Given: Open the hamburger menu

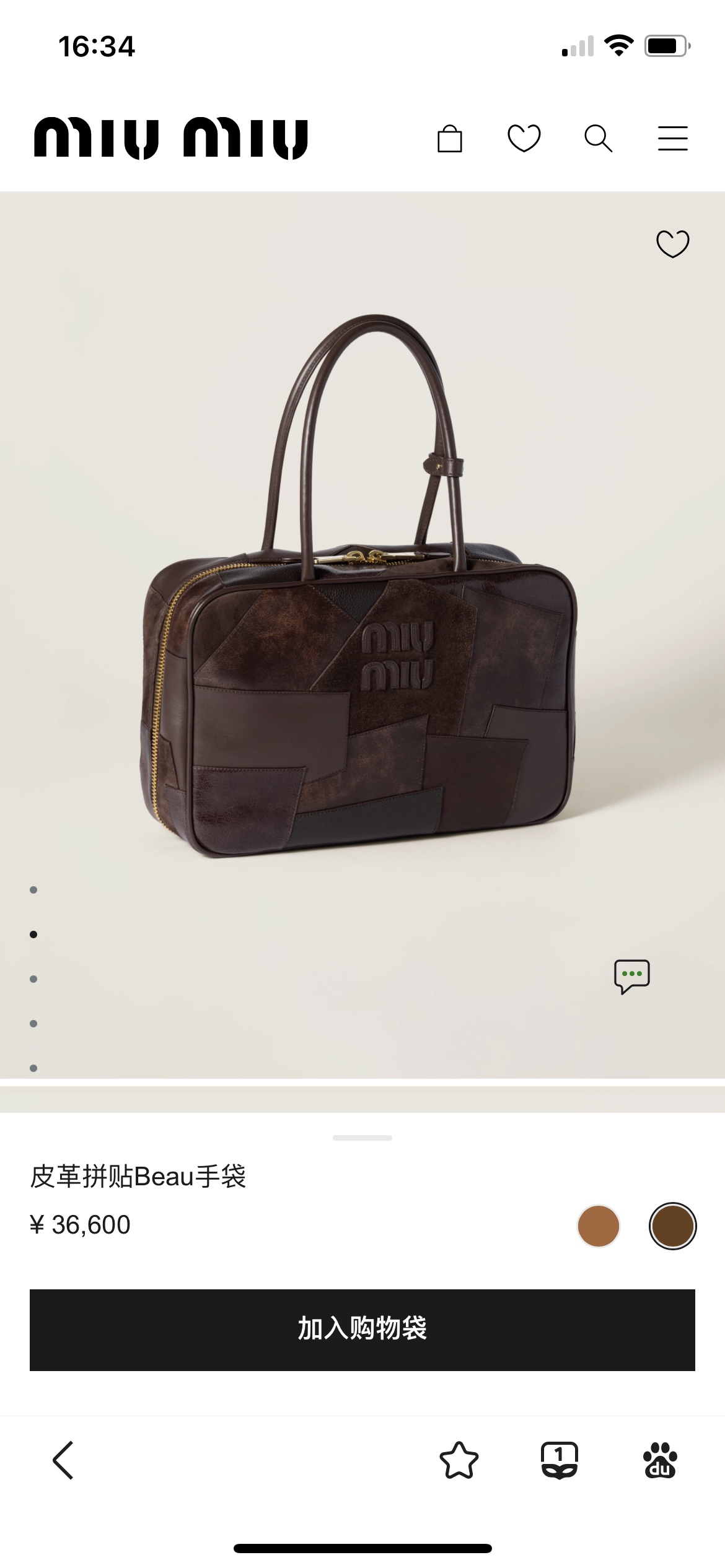Looking at the screenshot, I should (x=672, y=138).
